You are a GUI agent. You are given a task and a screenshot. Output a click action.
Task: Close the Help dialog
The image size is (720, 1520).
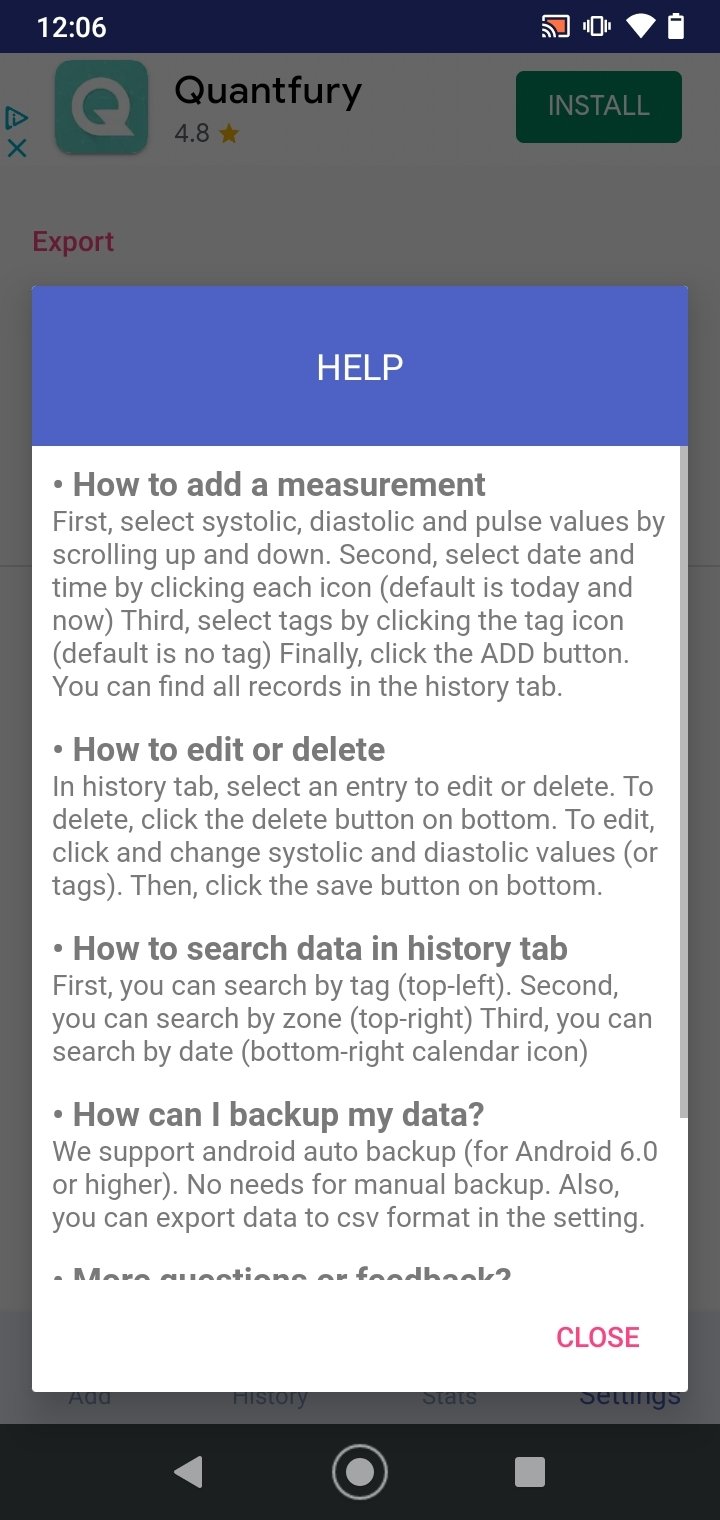[598, 1337]
